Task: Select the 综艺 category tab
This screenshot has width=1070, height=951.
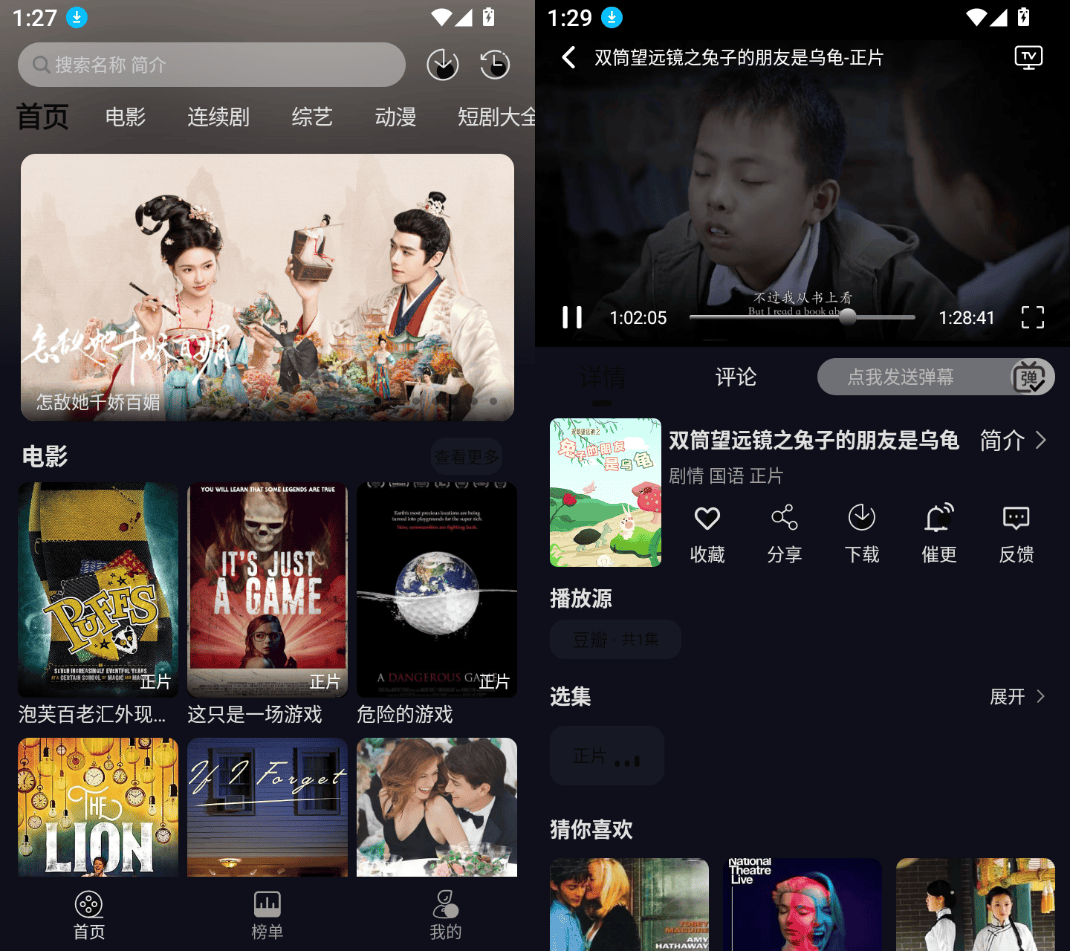Action: click(x=312, y=117)
